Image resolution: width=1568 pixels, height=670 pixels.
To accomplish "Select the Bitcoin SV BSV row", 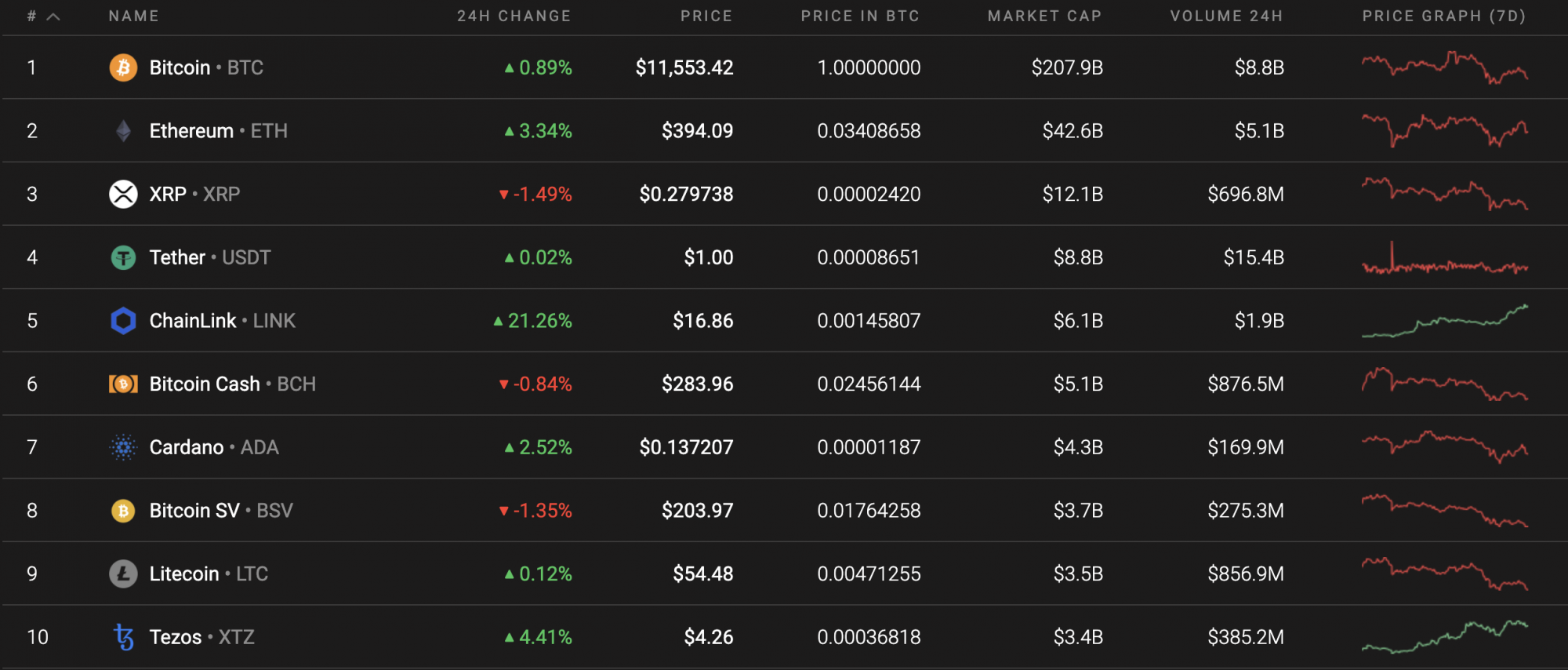I will coord(220,511).
